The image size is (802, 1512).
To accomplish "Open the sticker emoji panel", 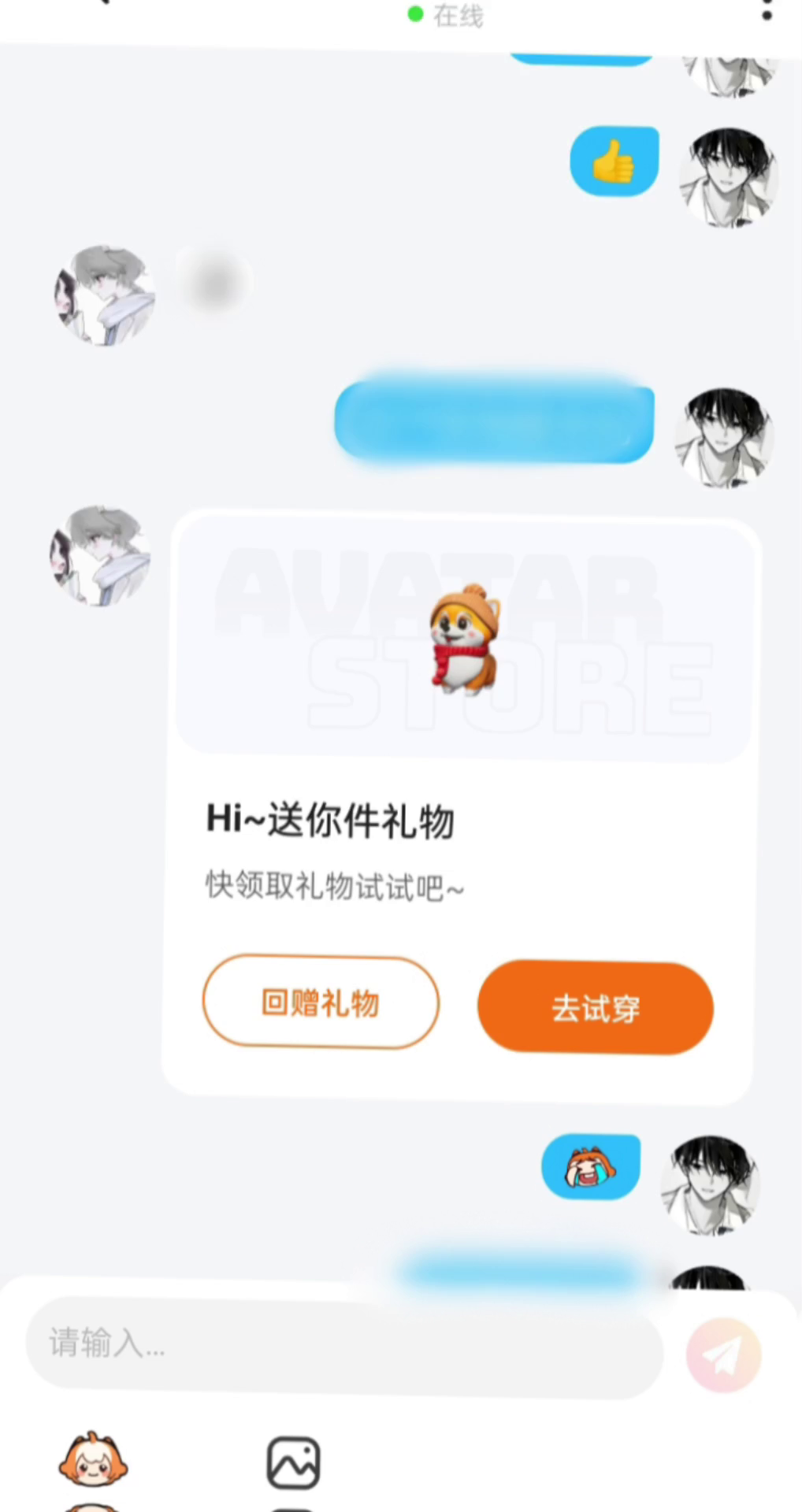I will [93, 1462].
